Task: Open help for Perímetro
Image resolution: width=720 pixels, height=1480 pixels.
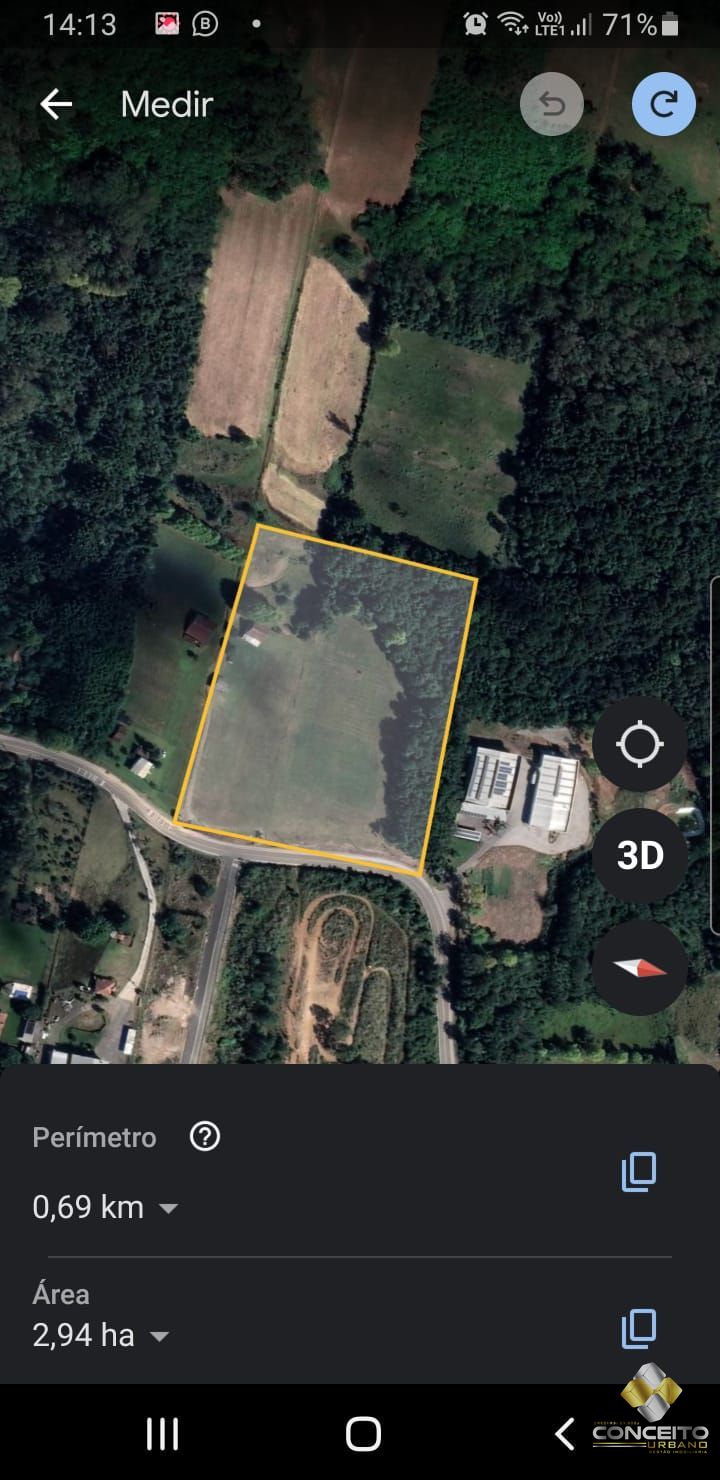Action: [x=205, y=1137]
